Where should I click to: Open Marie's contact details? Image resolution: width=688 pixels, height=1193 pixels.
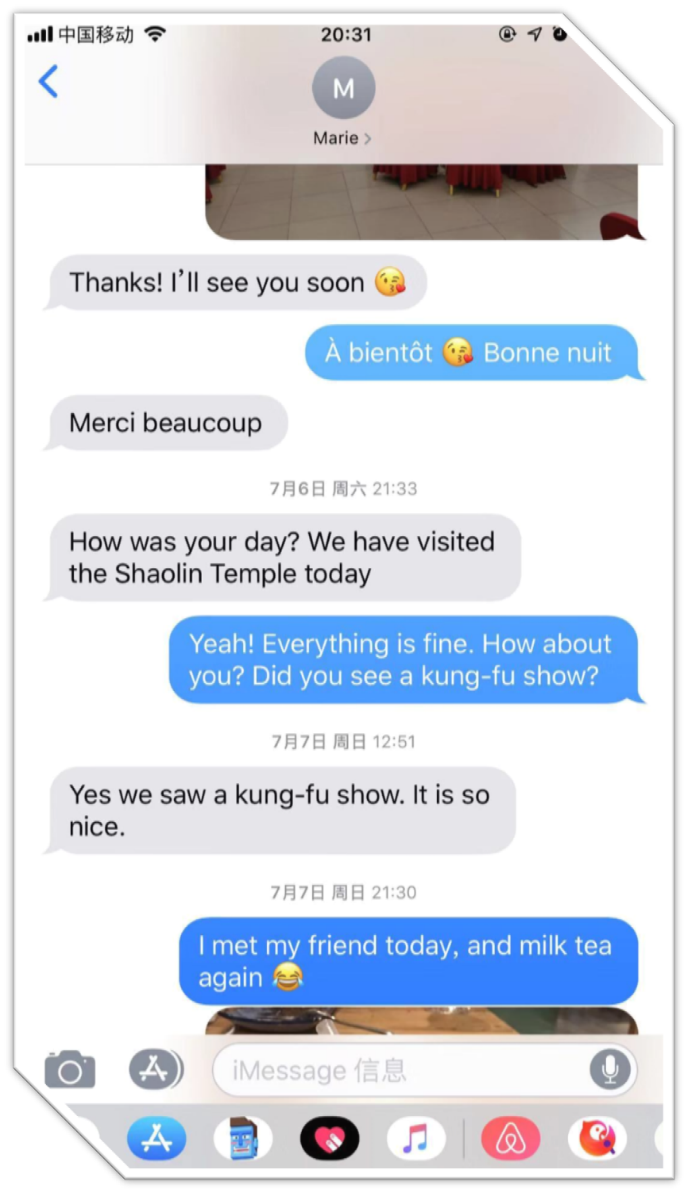343,101
